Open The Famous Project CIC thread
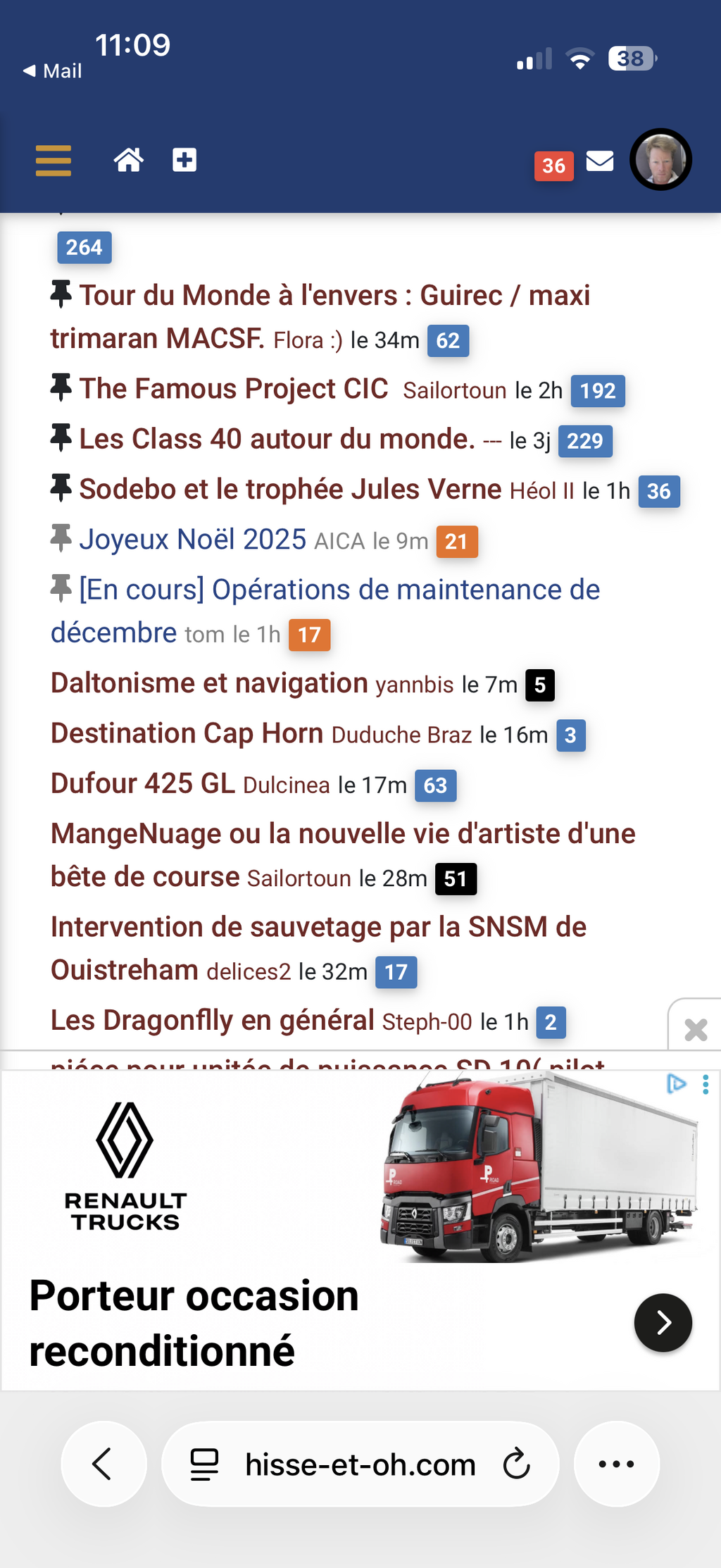This screenshot has height=1568, width=721. [234, 389]
